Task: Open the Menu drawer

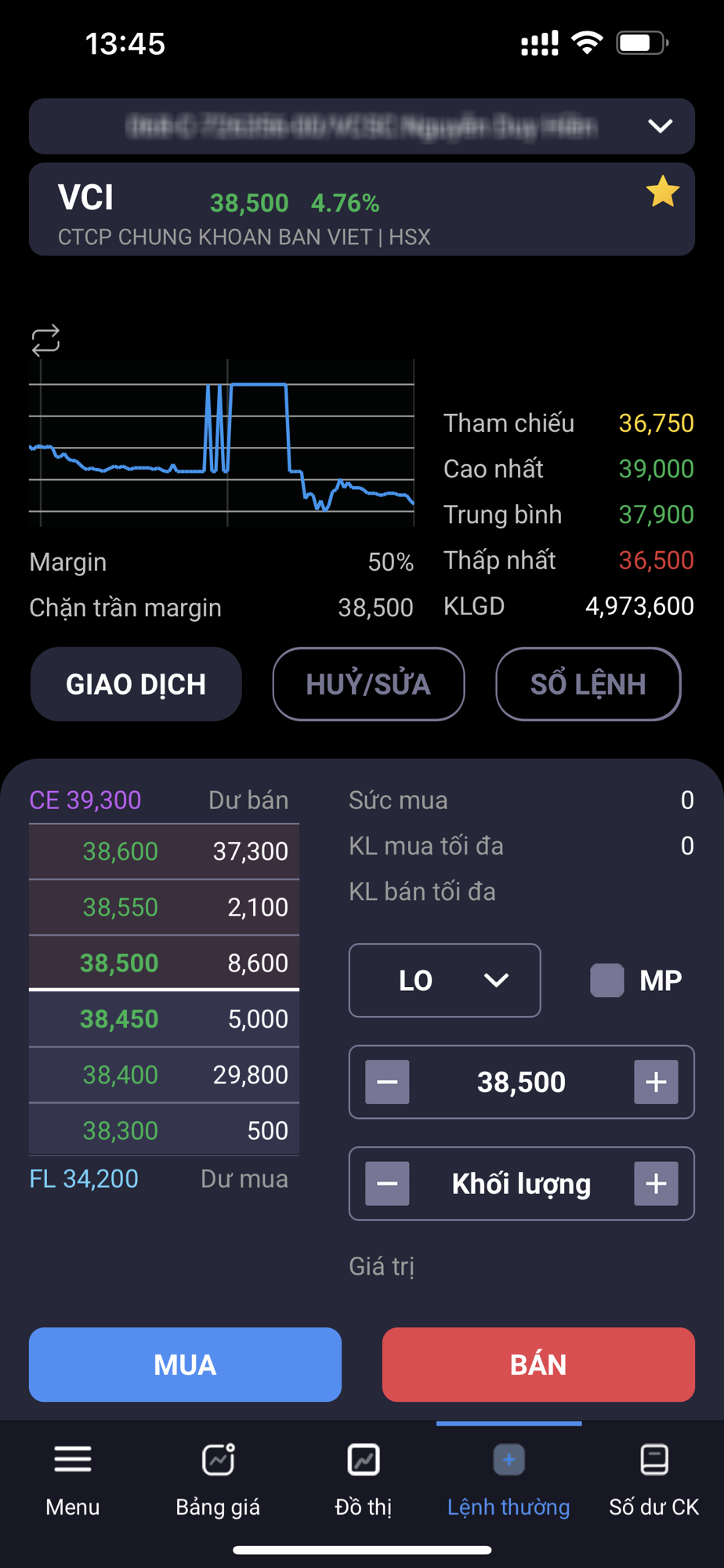Action: [x=72, y=1478]
